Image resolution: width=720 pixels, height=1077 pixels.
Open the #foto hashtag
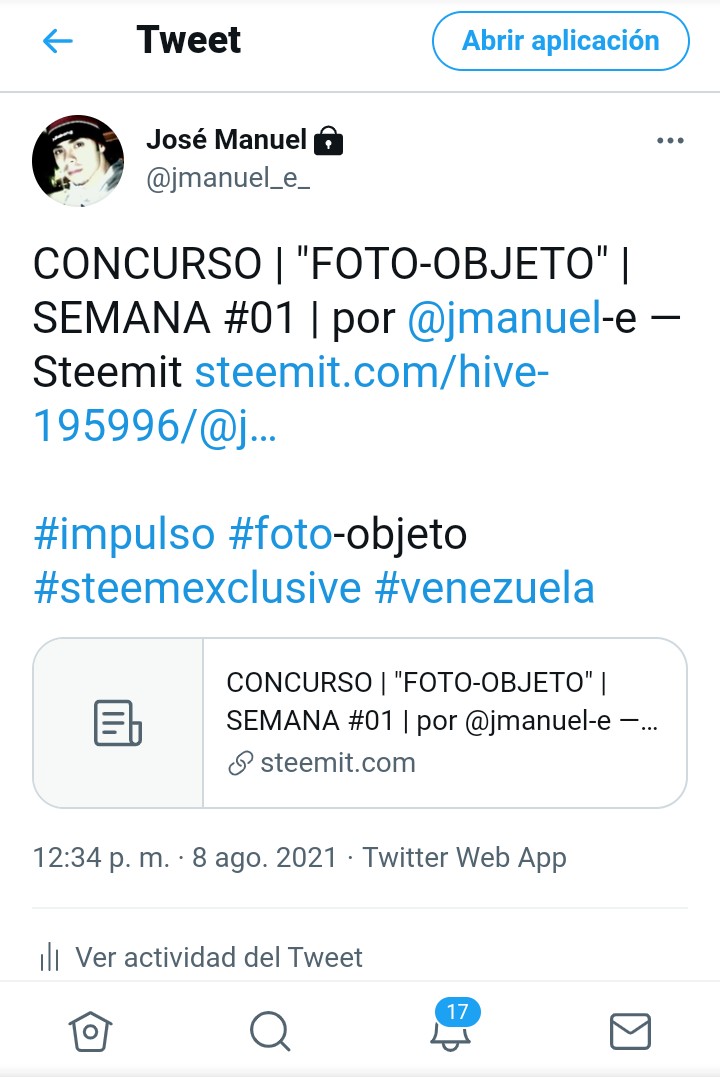[x=280, y=535]
